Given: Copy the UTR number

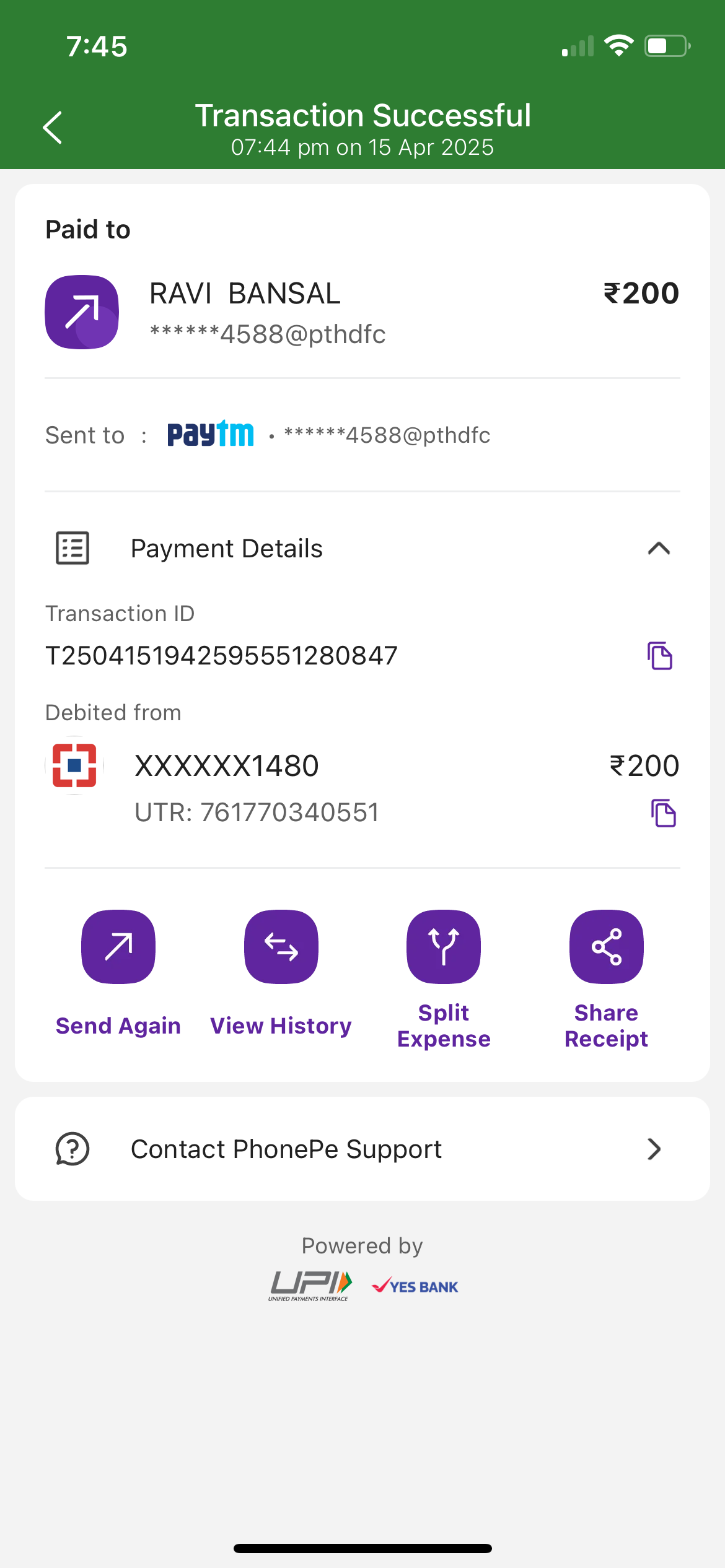Looking at the screenshot, I should 663,812.
